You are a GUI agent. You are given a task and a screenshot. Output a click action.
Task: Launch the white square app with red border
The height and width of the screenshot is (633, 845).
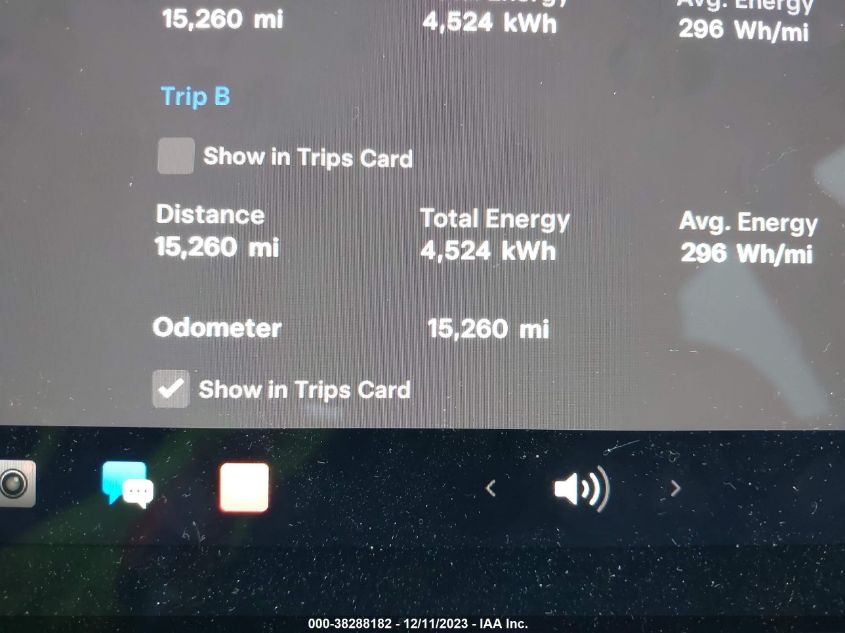[244, 488]
